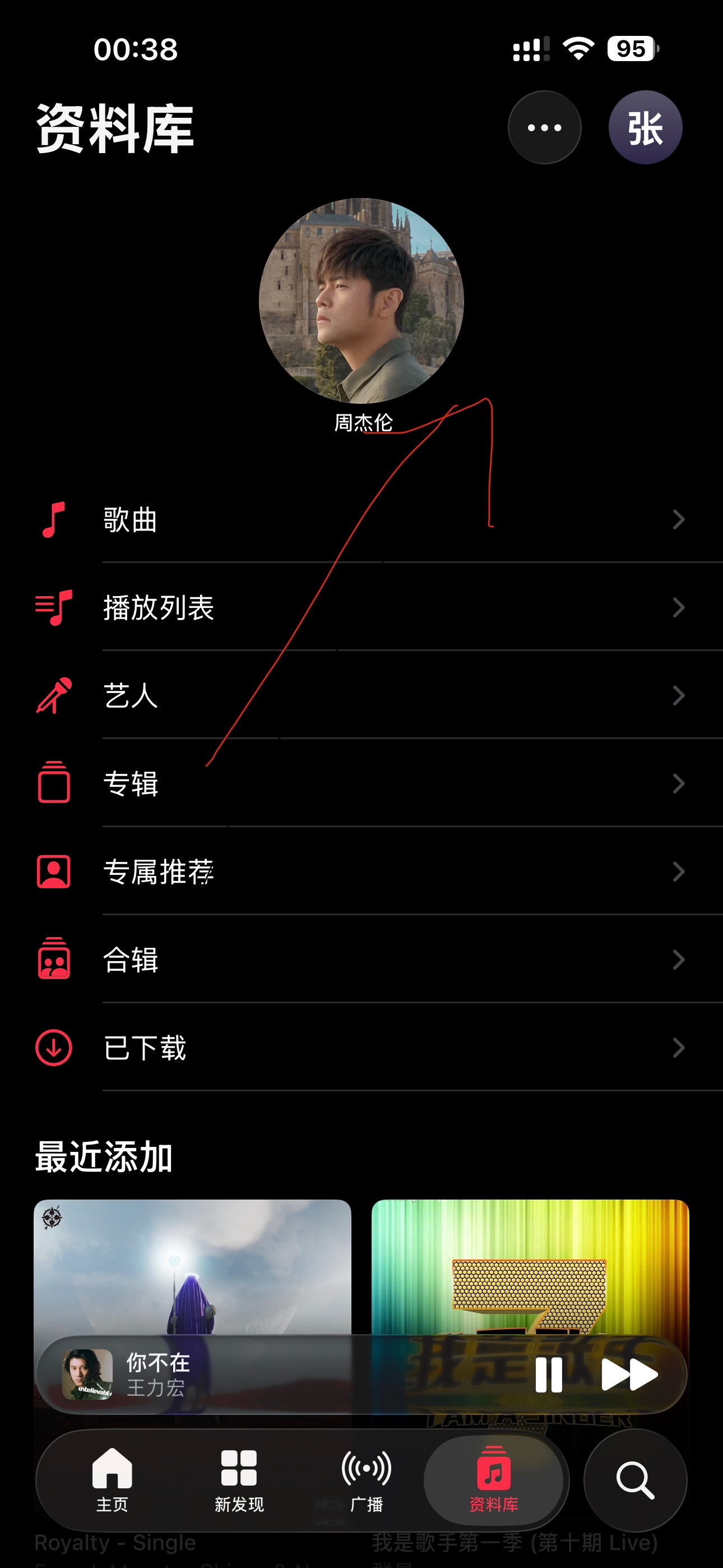Image resolution: width=723 pixels, height=1568 pixels.
Task: Pause the song 你不在
Action: pyautogui.click(x=548, y=1375)
